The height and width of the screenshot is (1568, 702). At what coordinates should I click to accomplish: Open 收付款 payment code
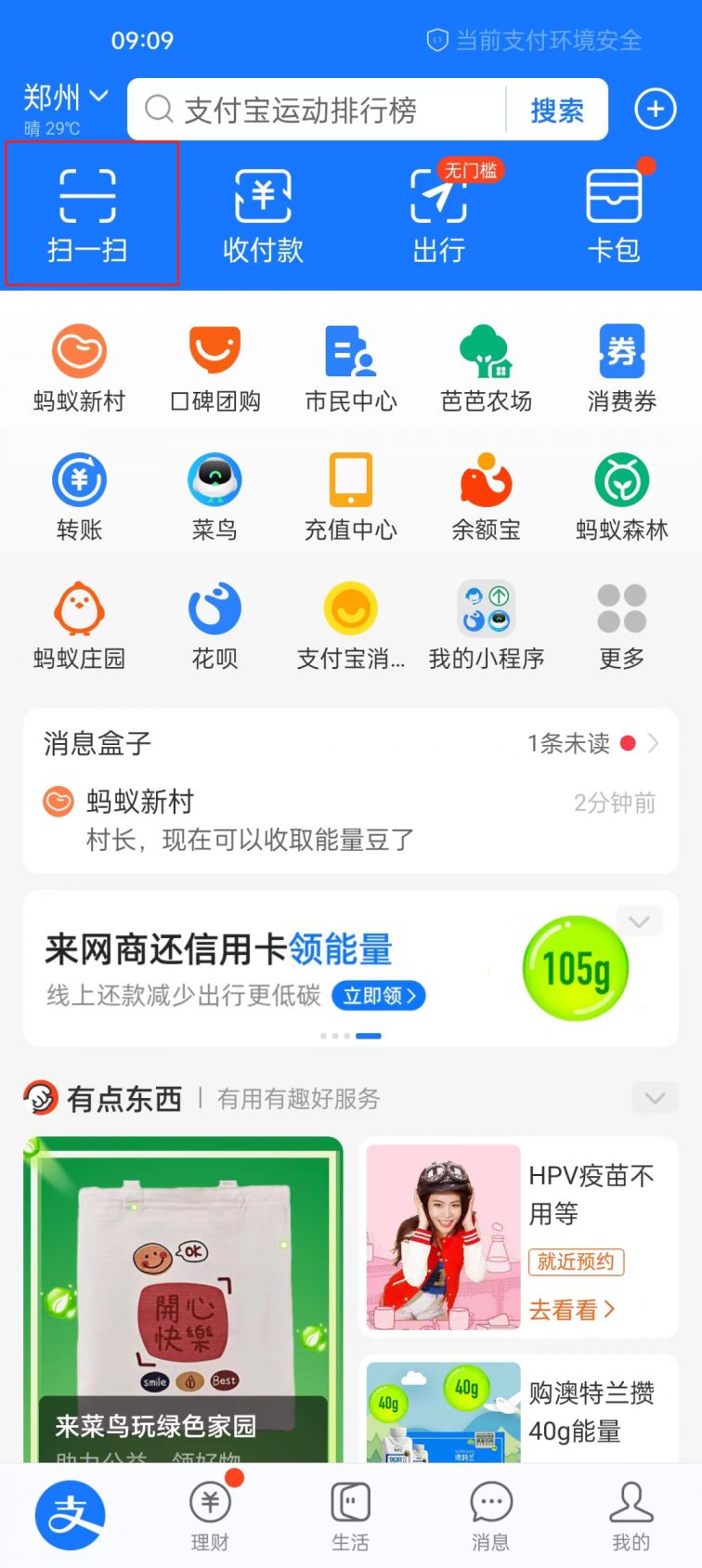click(x=263, y=214)
